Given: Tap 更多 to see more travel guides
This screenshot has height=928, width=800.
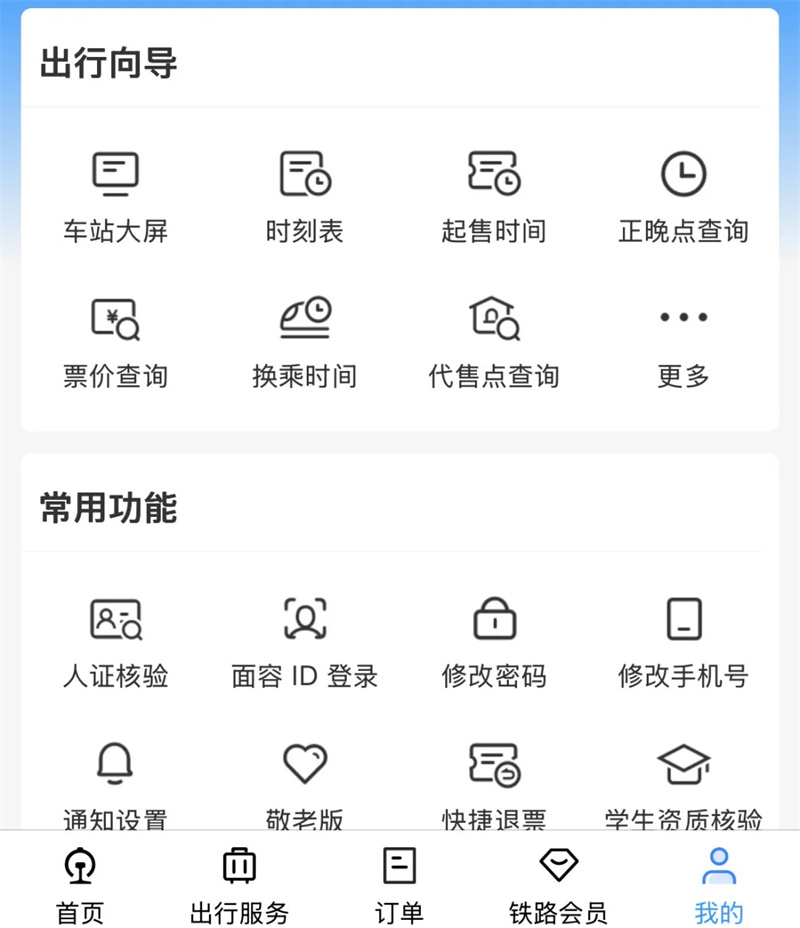Looking at the screenshot, I should point(683,340).
